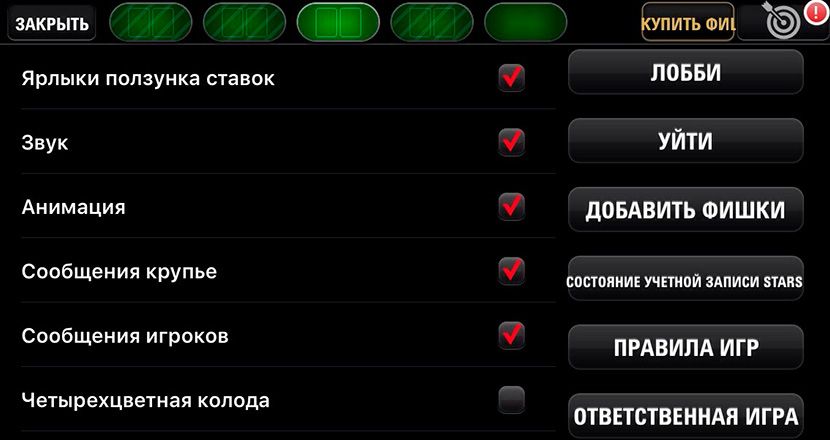
Task: Open СОСТОЯНИЕ УЧЕТНОЙ ЗАПИСИ STARS
Action: (685, 283)
